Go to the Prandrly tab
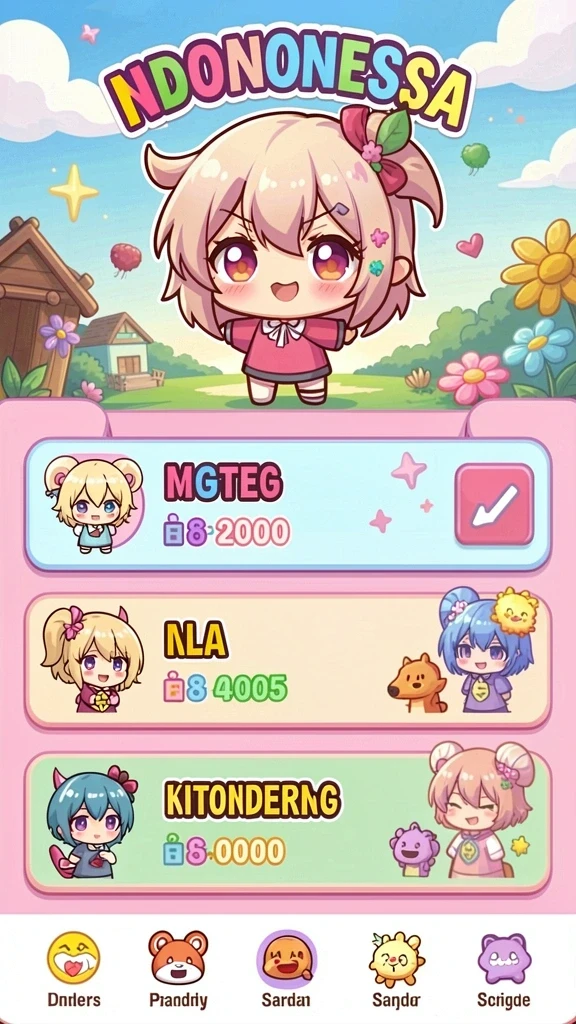 coord(178,968)
